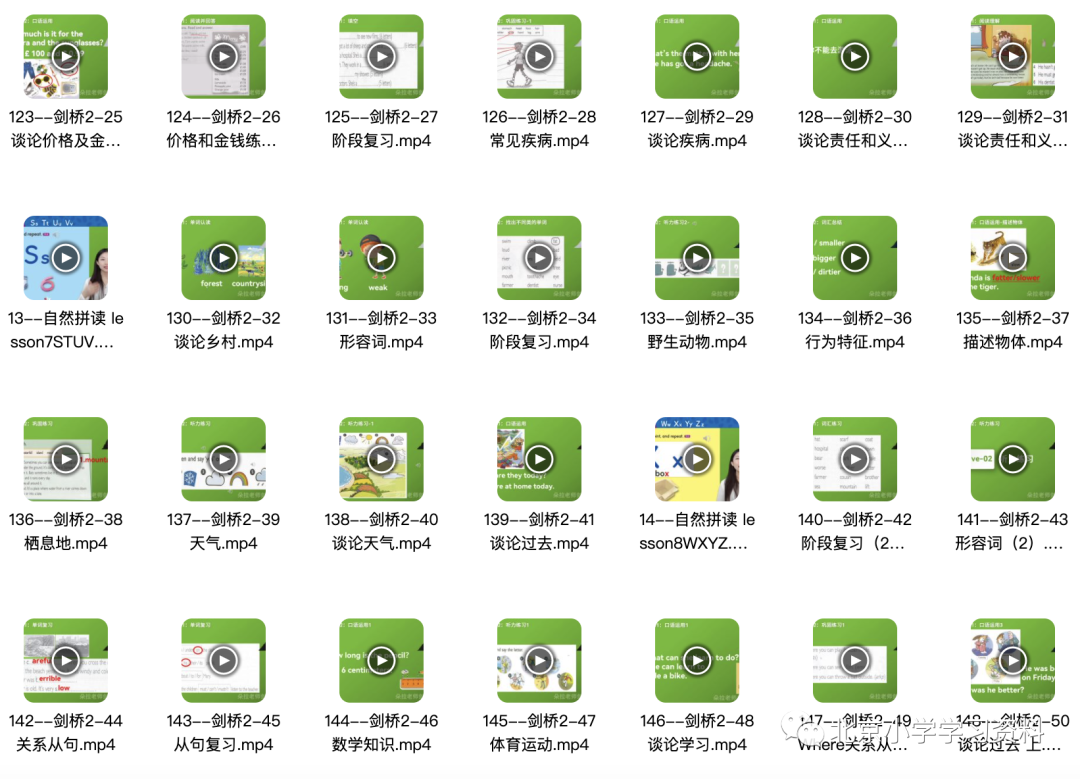
Task: Play 144 剑桥2-46 数学知识.mp4
Action: (x=381, y=661)
